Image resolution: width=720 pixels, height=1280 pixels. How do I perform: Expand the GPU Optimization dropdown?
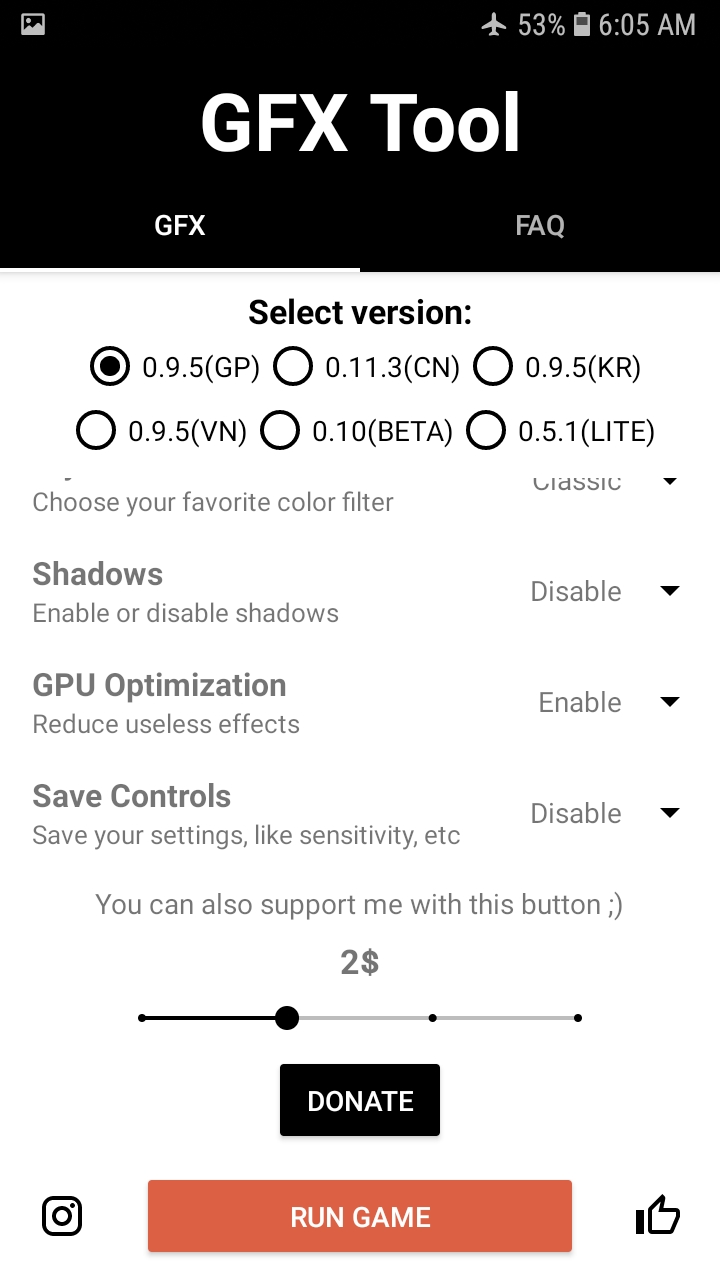tap(668, 702)
